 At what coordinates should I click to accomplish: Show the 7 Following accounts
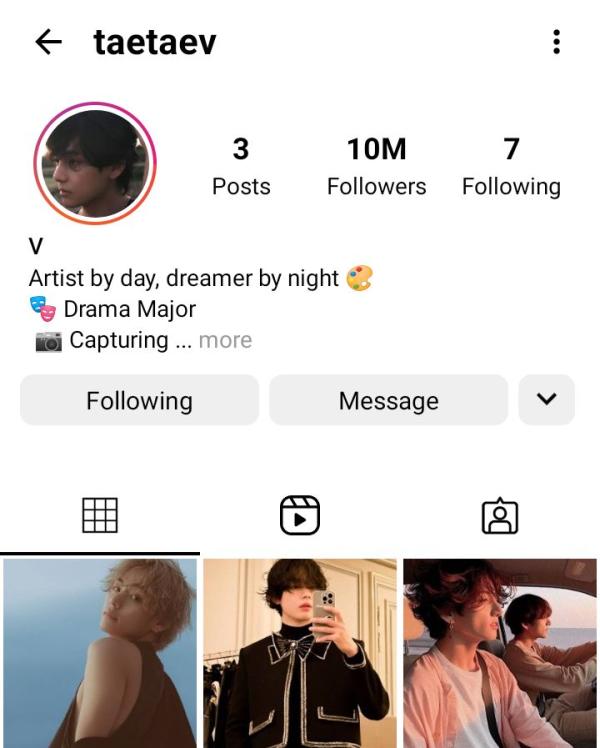(511, 167)
